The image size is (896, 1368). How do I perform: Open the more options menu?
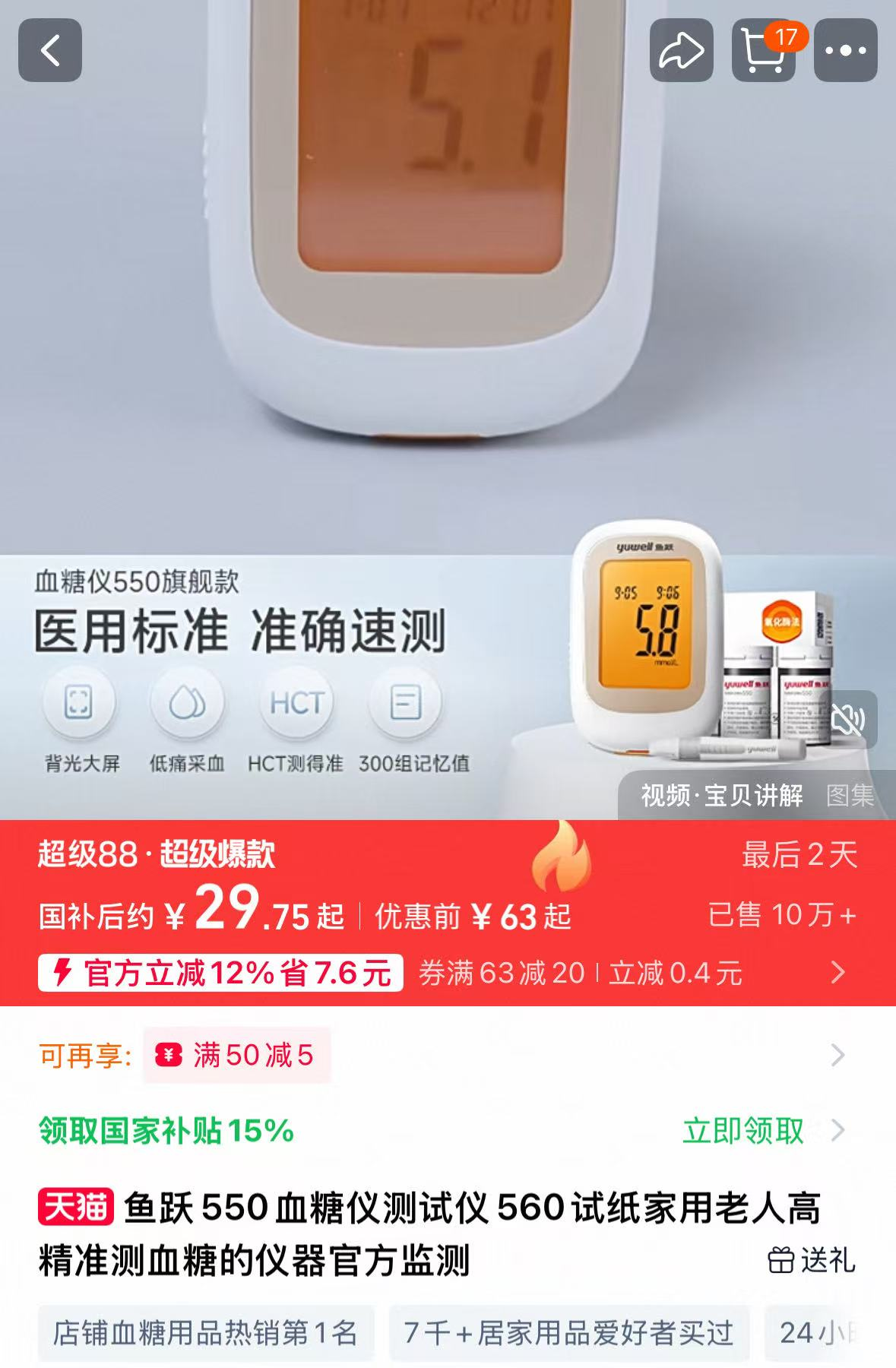click(x=845, y=51)
